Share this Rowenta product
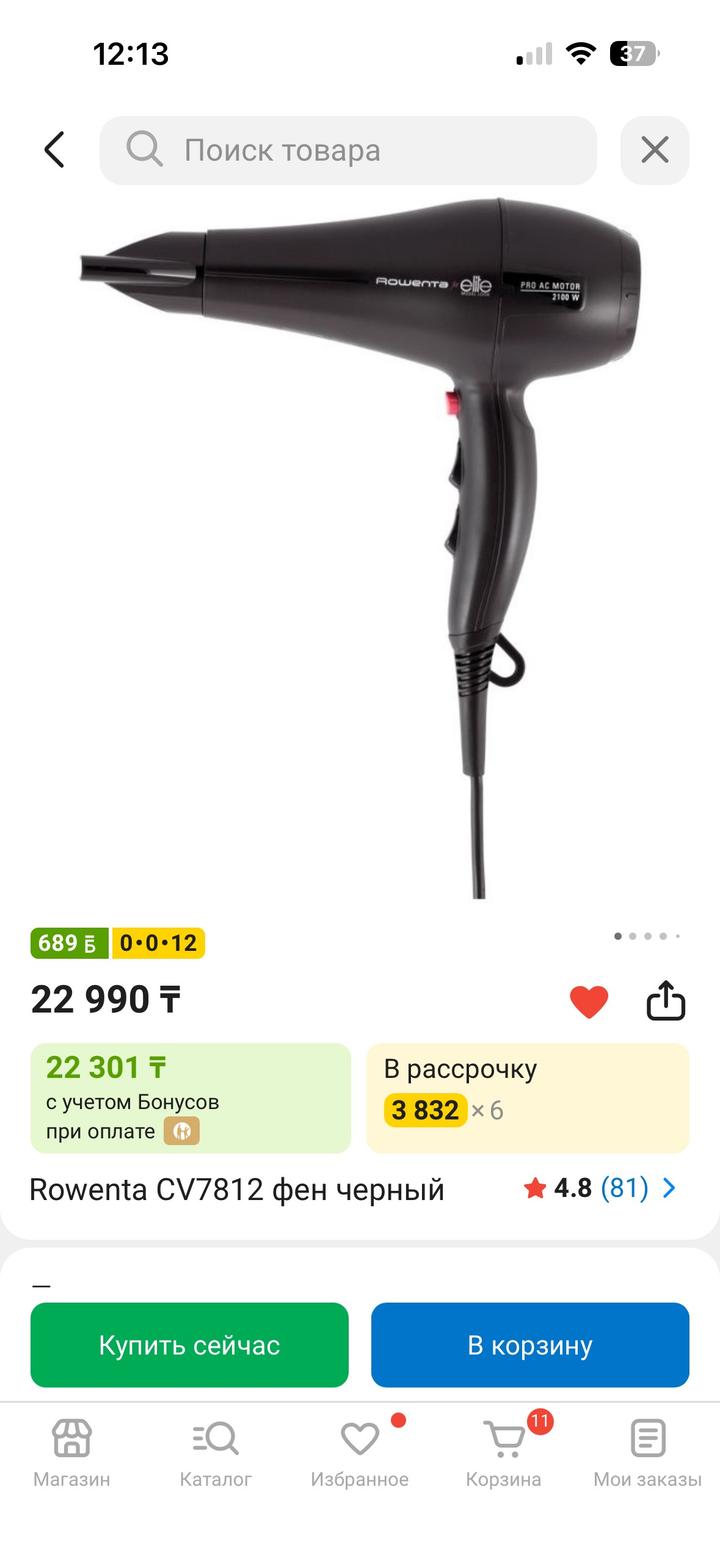 click(666, 1000)
